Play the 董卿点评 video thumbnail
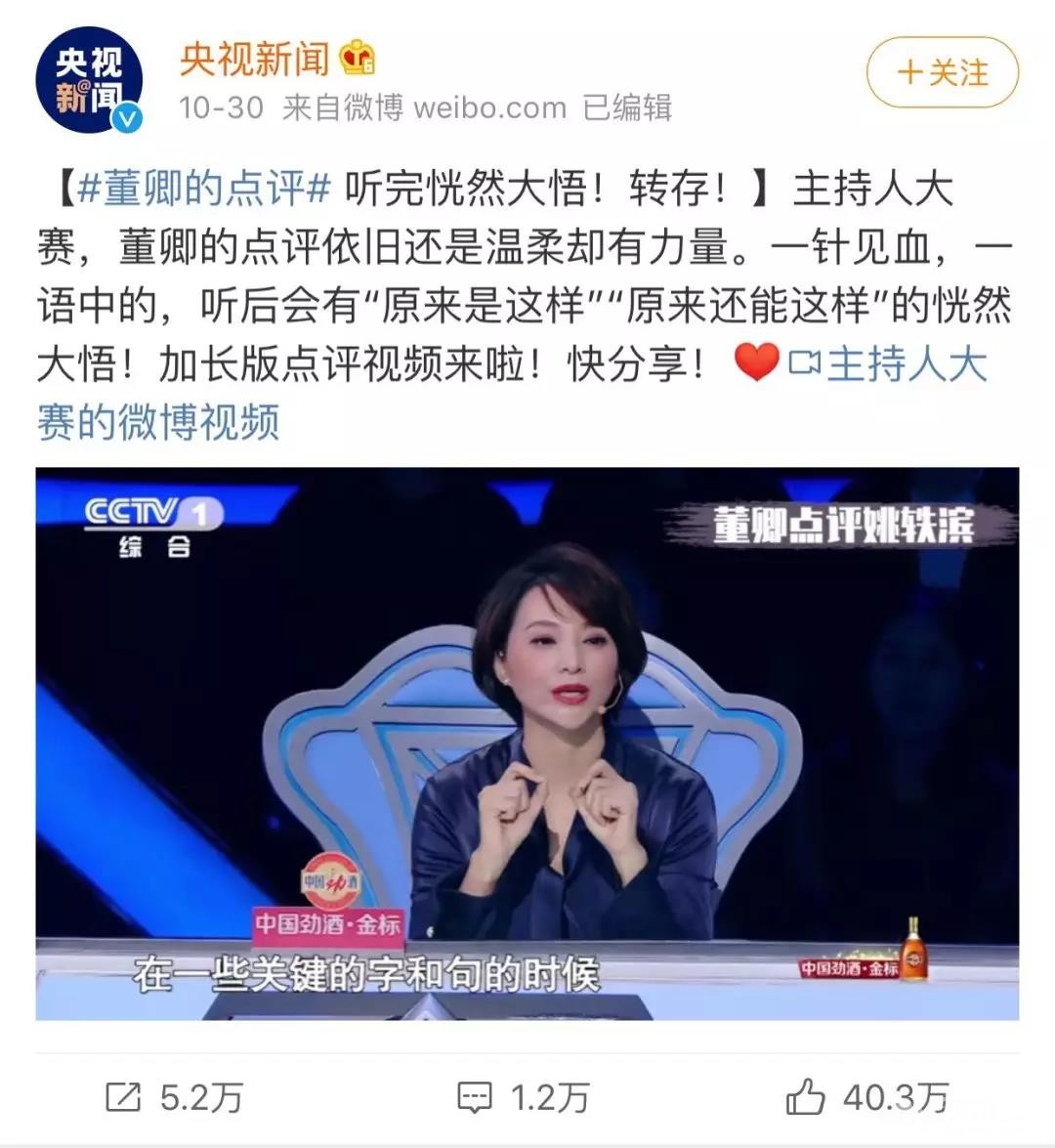This screenshot has width=1055, height=1148. click(527, 743)
